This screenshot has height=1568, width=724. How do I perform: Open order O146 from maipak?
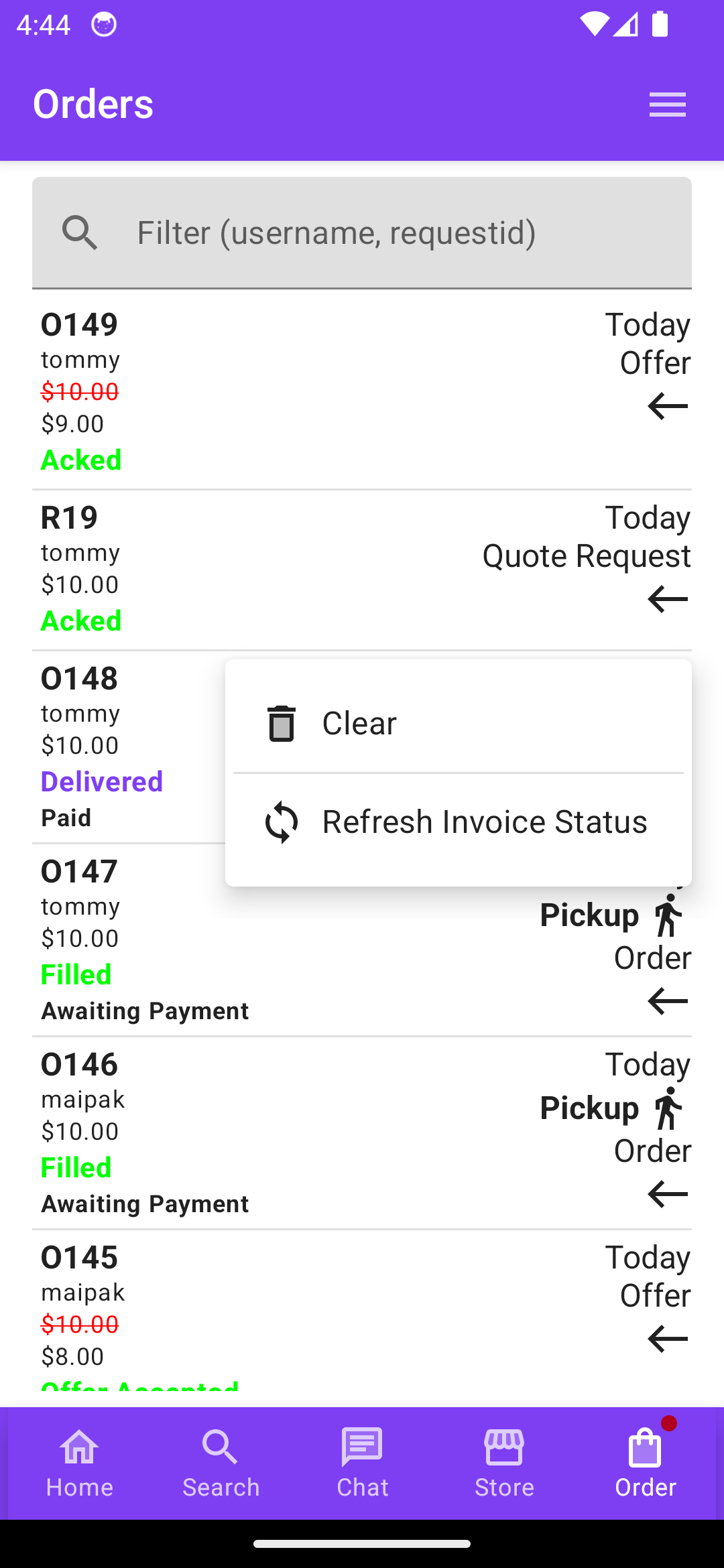pyautogui.click(x=362, y=1133)
